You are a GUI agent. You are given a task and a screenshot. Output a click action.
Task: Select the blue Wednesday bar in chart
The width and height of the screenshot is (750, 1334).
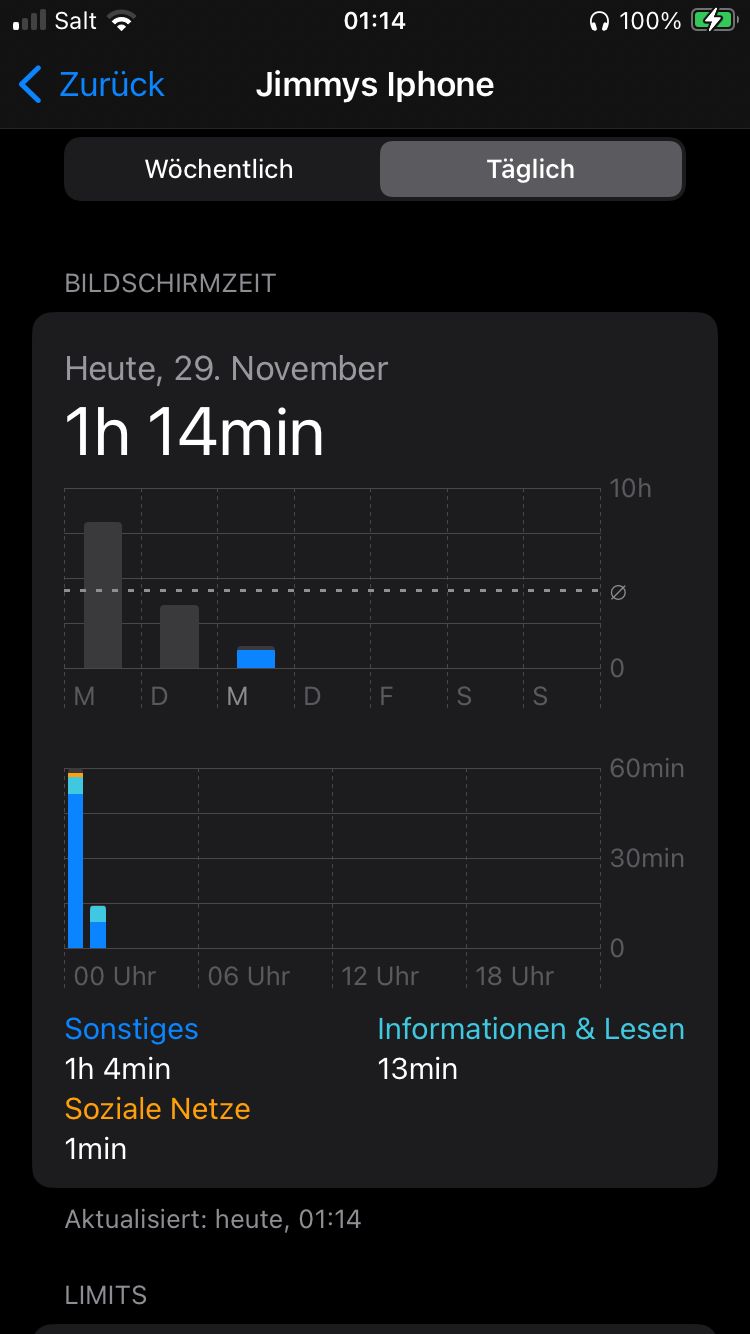256,658
